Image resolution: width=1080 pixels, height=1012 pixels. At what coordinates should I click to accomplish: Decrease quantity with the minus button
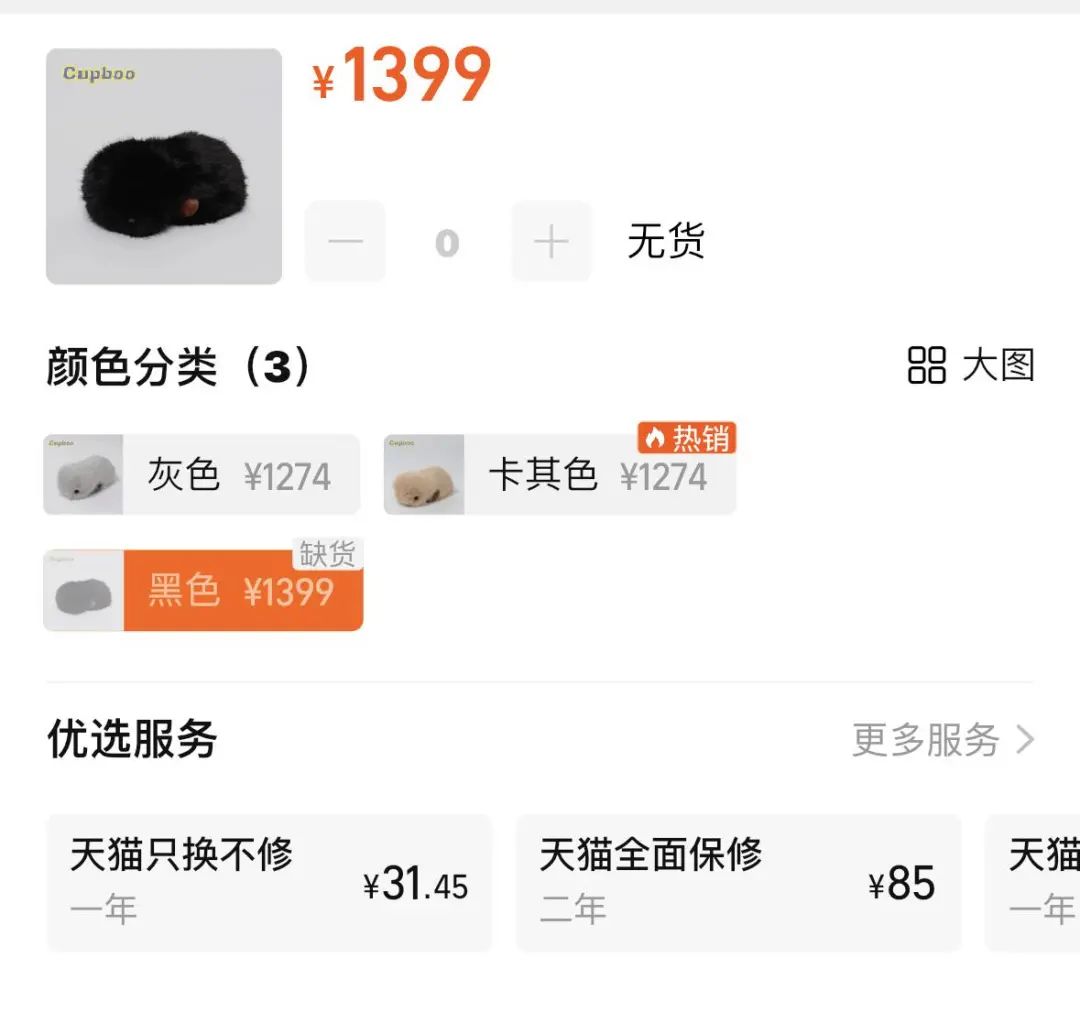point(345,242)
